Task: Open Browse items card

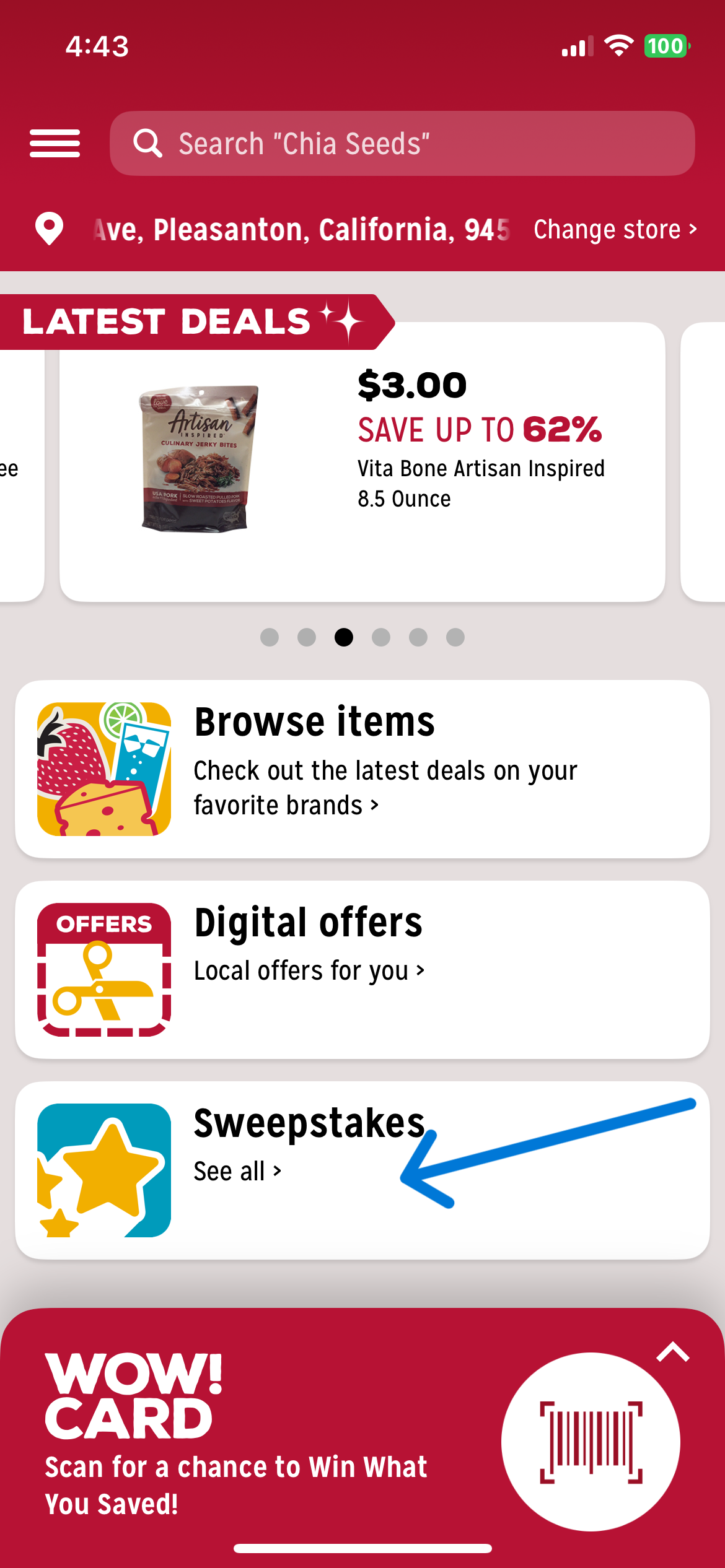Action: click(362, 769)
